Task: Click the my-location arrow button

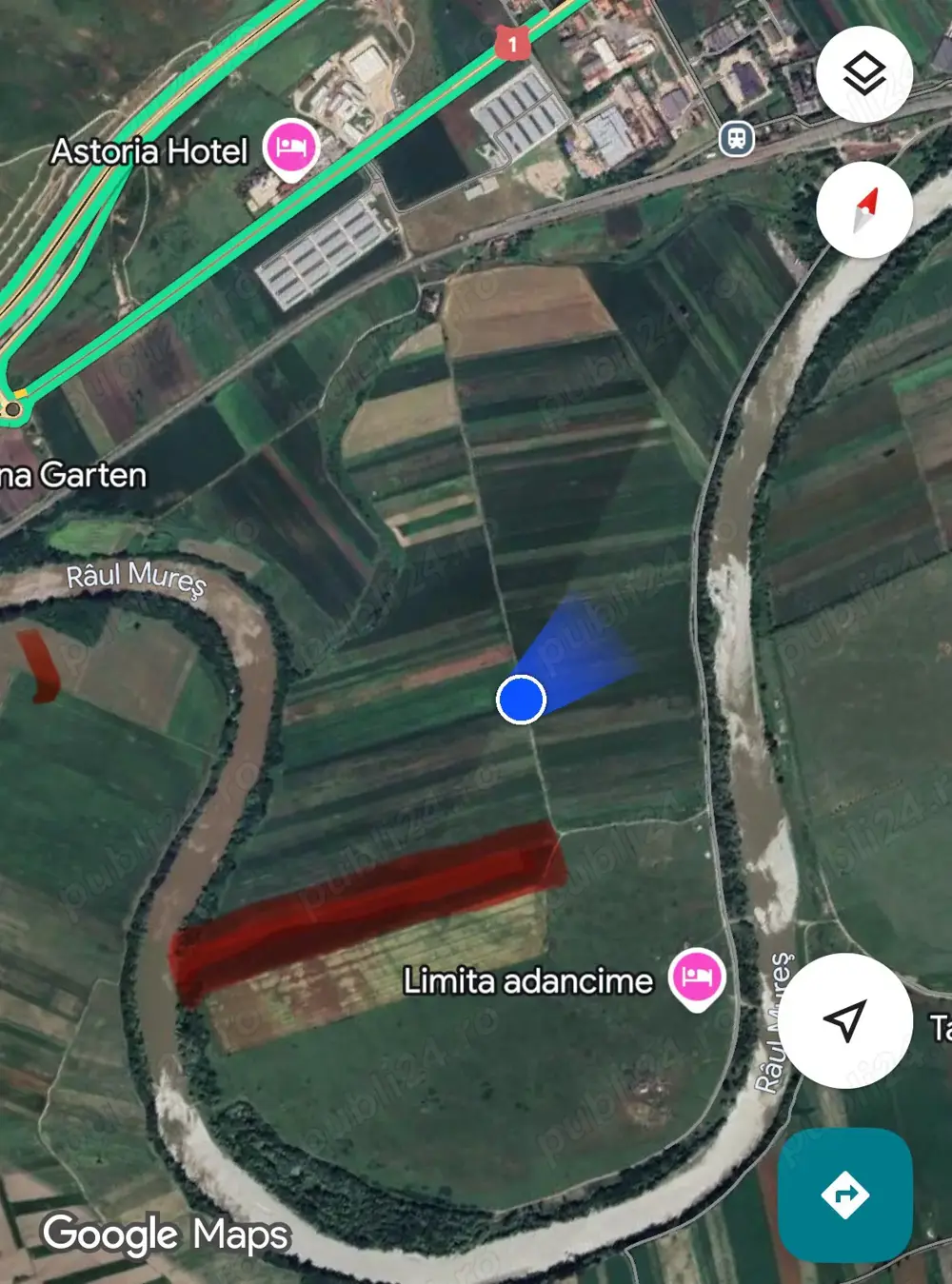Action: coord(846,1019)
